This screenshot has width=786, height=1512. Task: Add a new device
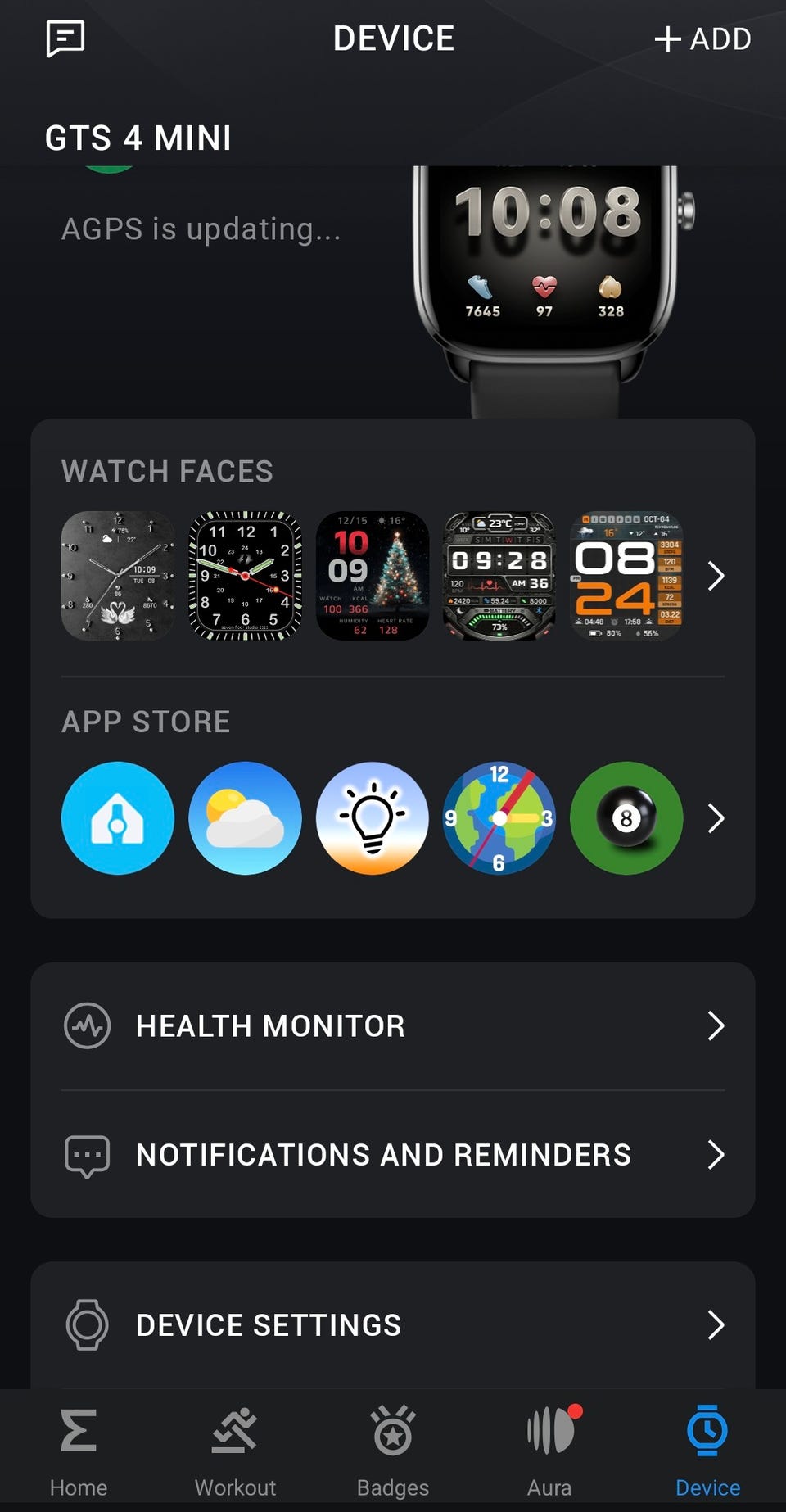click(x=702, y=38)
